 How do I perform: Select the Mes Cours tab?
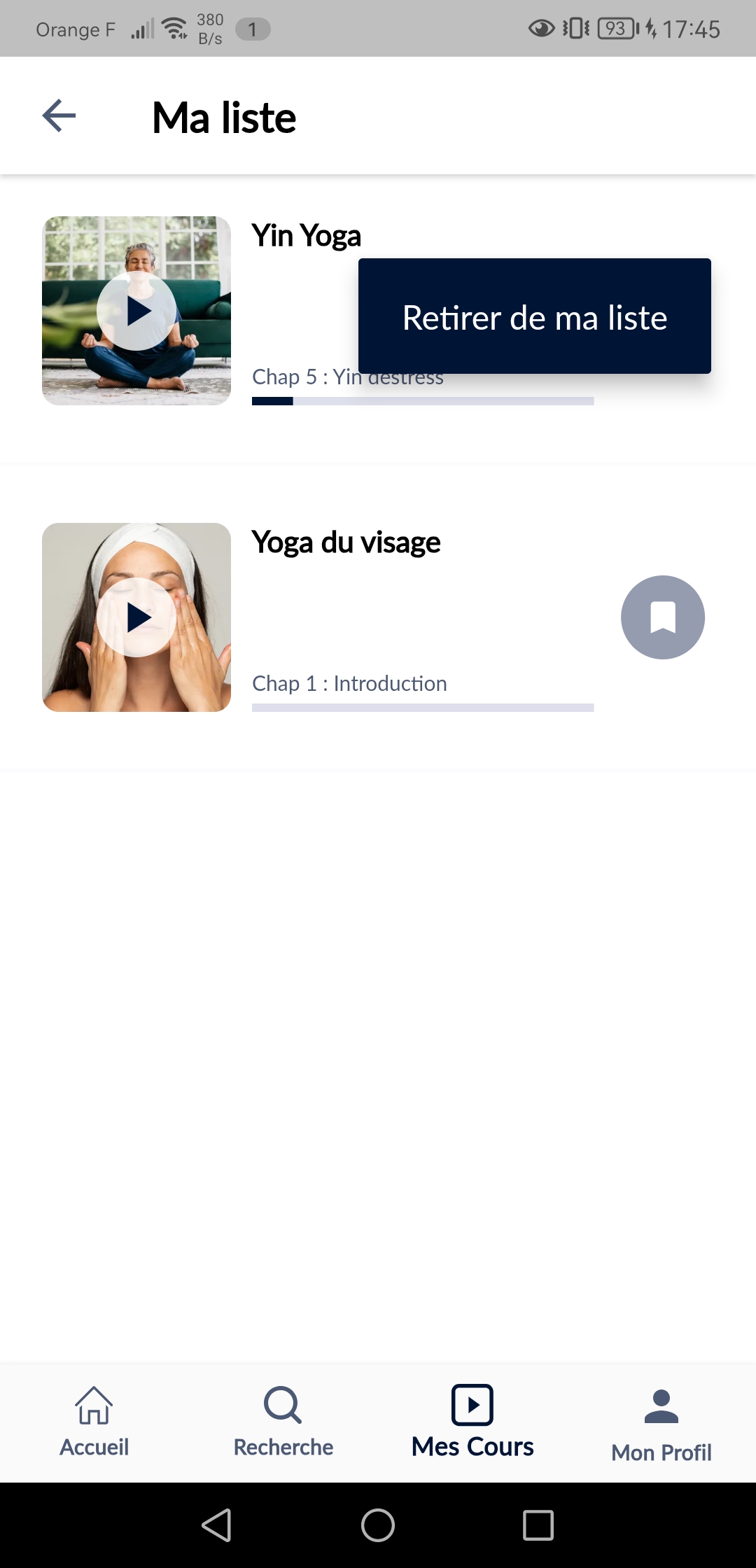[x=472, y=1422]
